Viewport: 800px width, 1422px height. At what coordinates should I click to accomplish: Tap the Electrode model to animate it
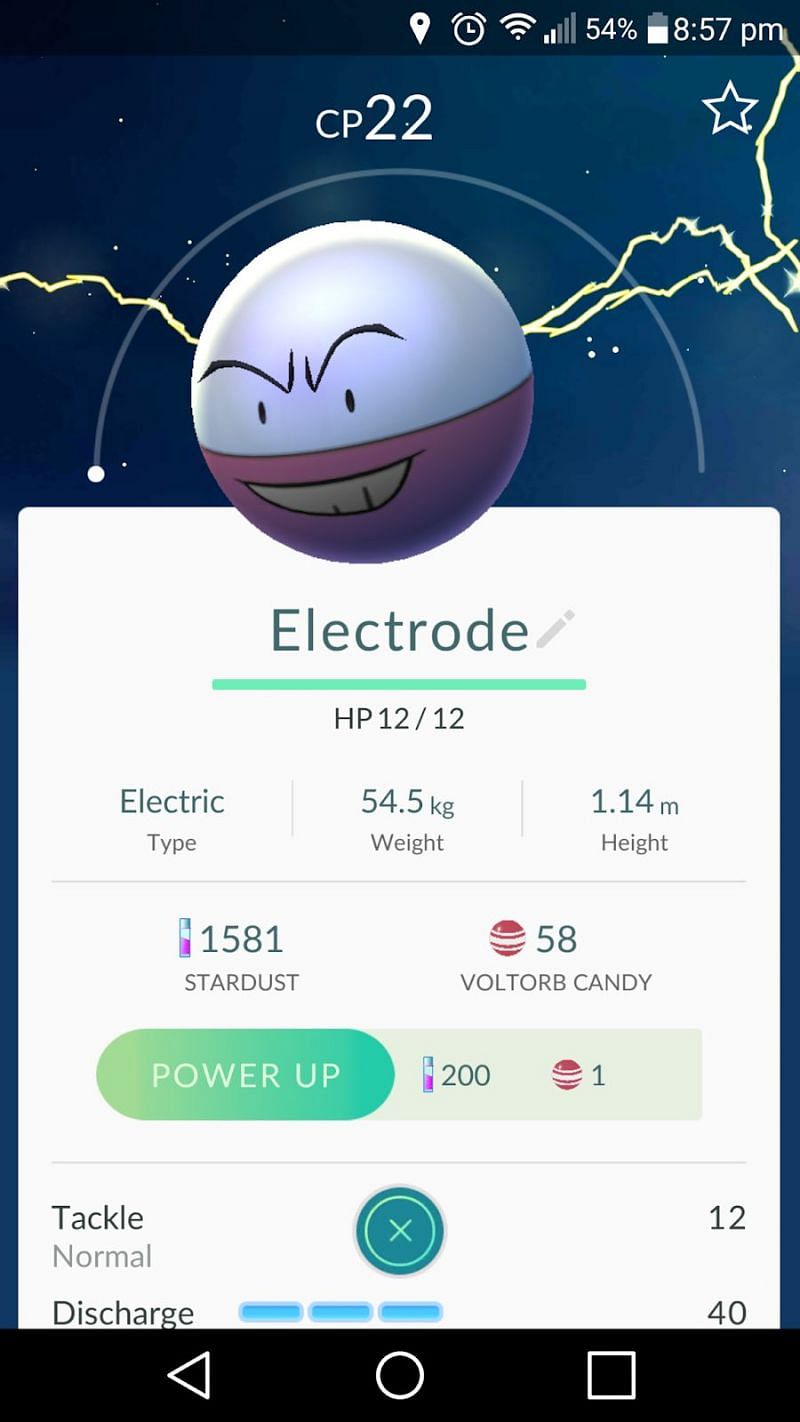pyautogui.click(x=362, y=392)
